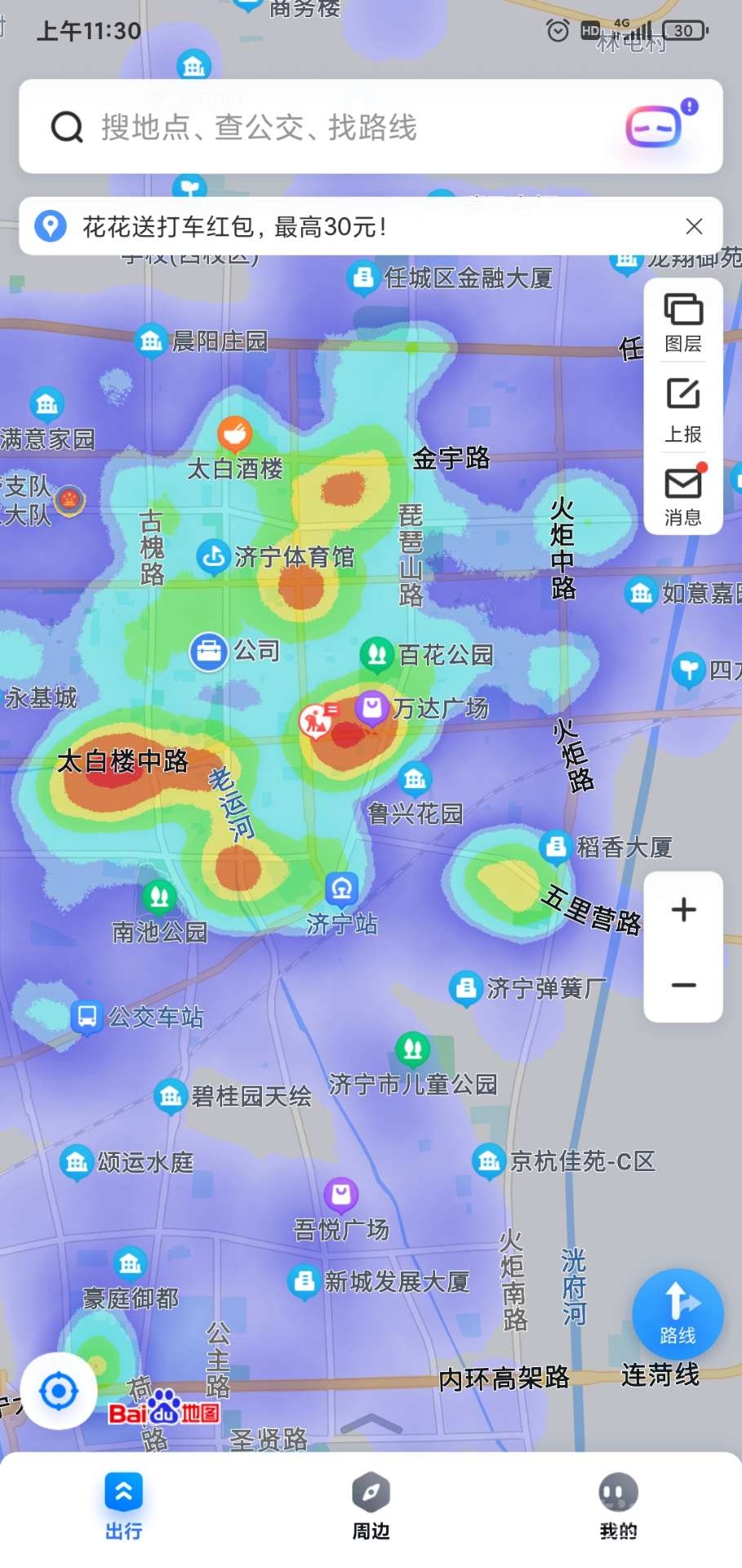Switch to the 周边 tab
This screenshot has height=1568, width=742.
(371, 1506)
